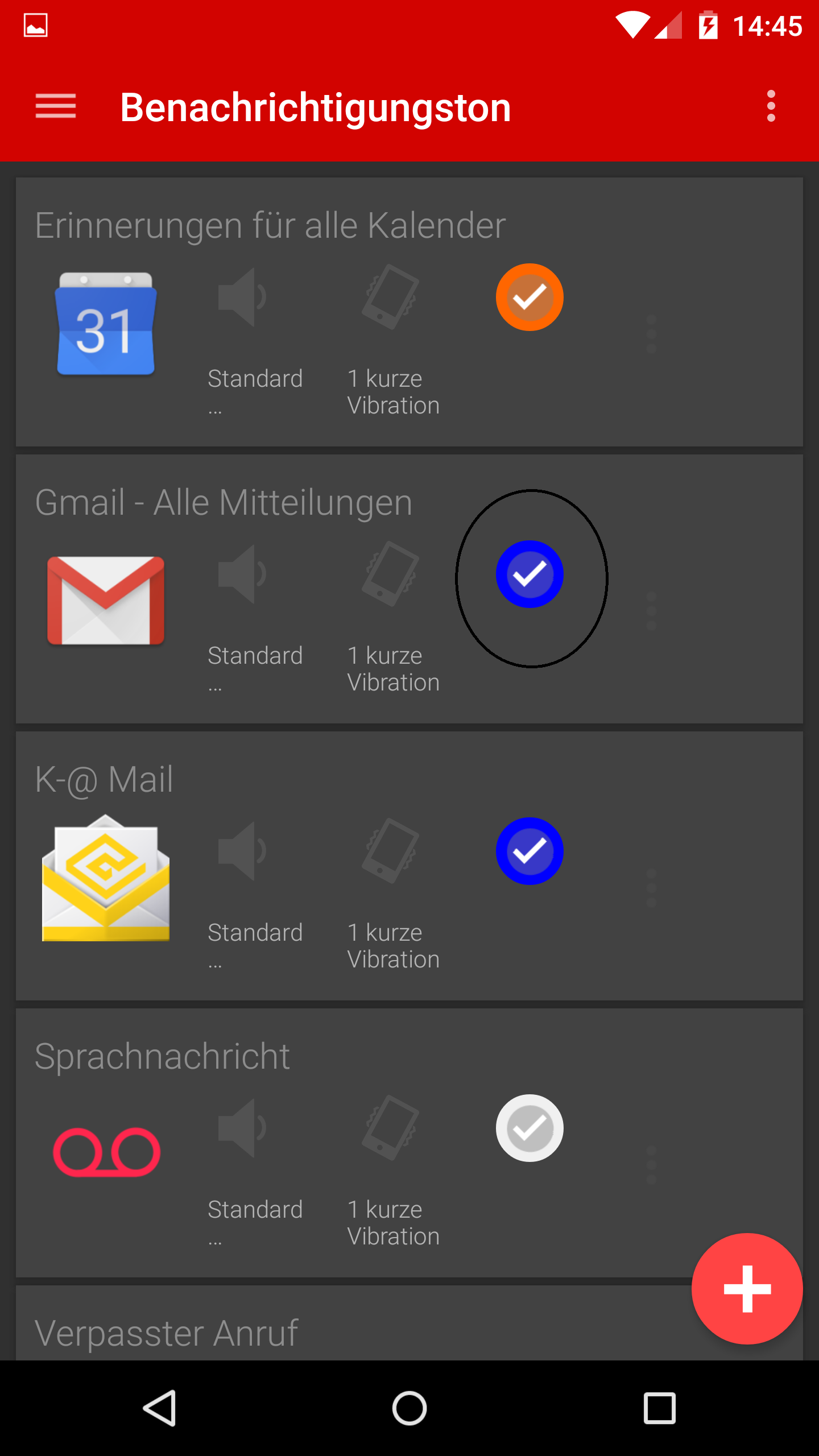This screenshot has height=1456, width=819.
Task: Change vibration pattern for K-@ Mail
Action: [x=393, y=894]
